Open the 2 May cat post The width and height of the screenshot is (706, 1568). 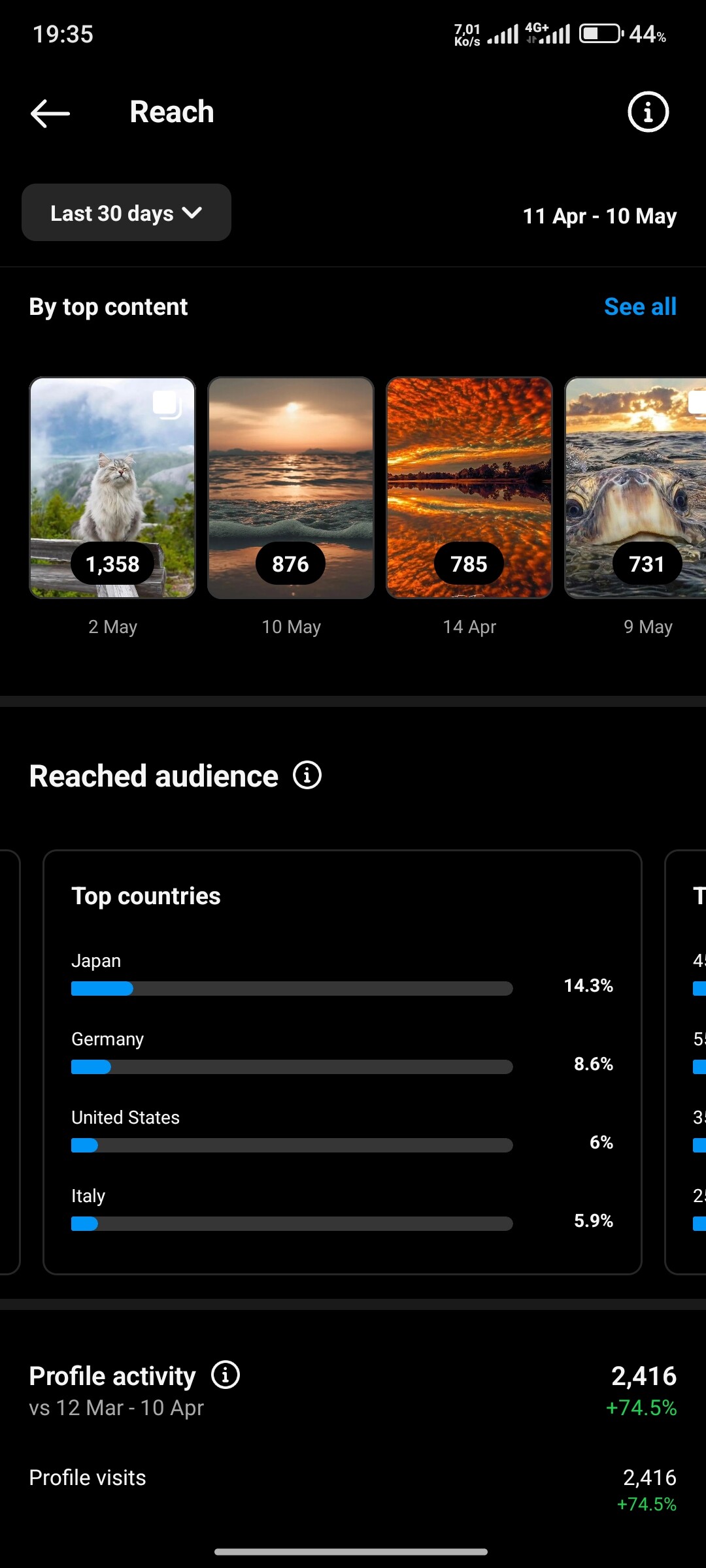click(112, 487)
